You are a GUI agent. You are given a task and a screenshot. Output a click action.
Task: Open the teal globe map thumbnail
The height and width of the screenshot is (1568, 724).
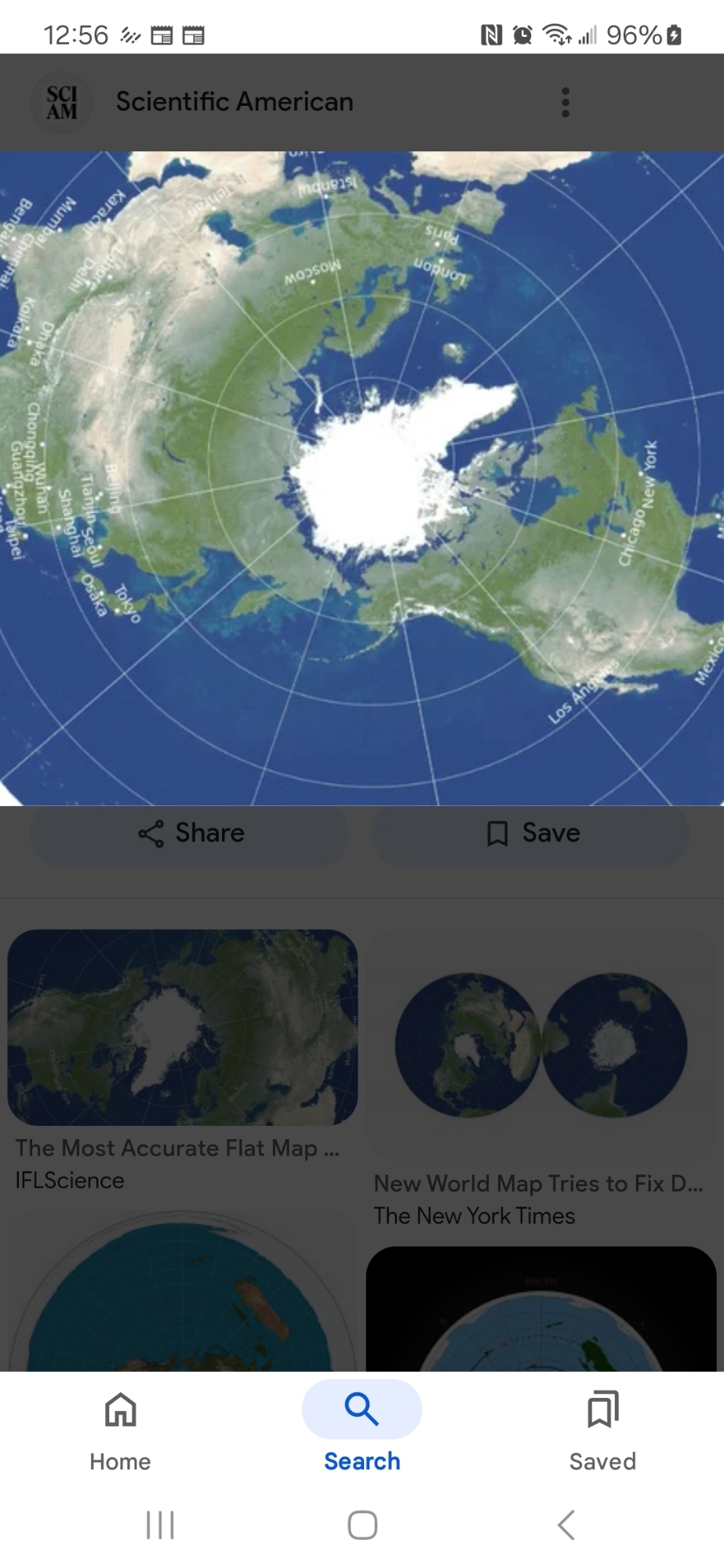tap(182, 1294)
